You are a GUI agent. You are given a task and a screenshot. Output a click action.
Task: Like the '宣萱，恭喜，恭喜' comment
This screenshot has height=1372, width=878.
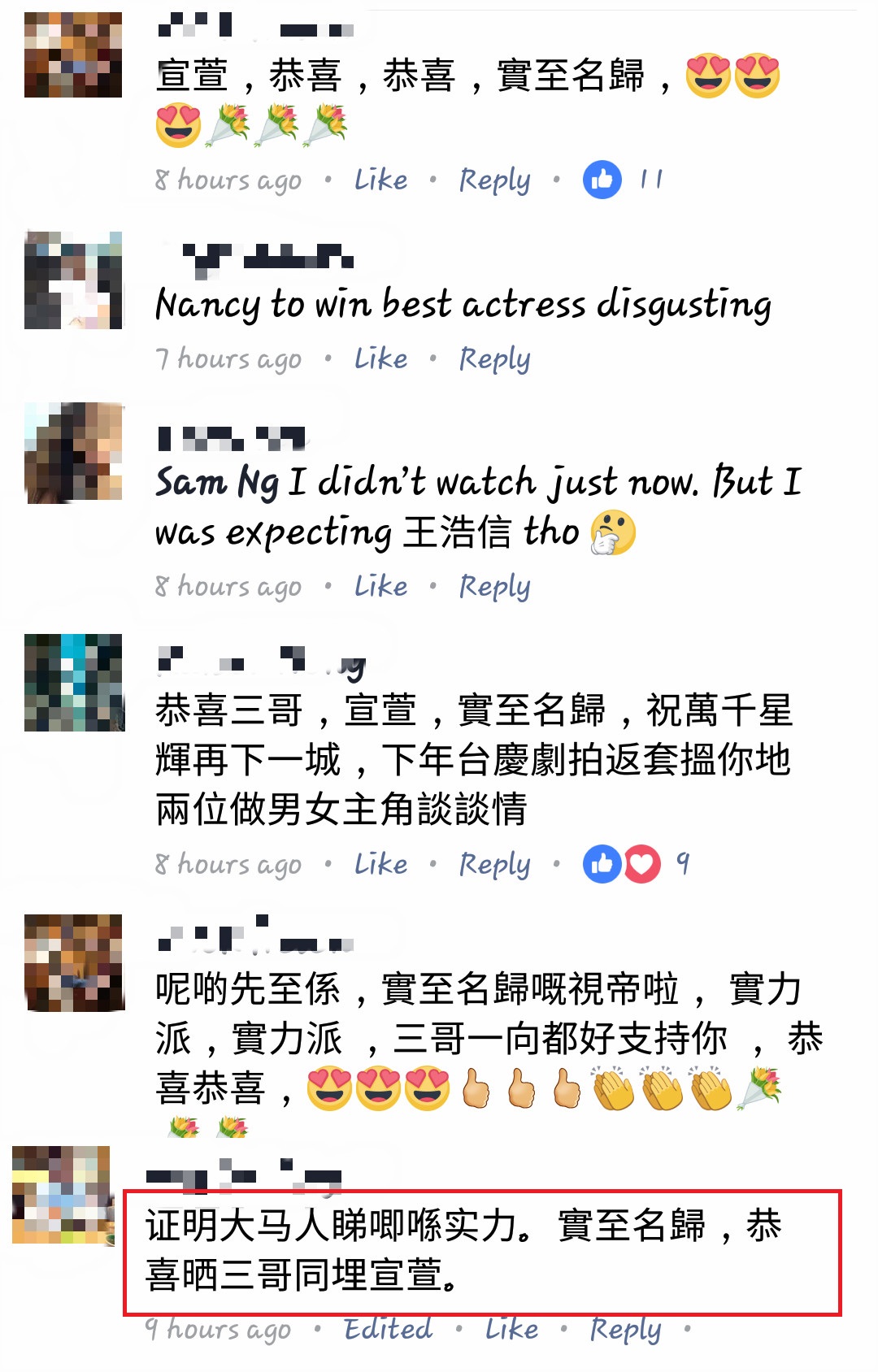(380, 180)
